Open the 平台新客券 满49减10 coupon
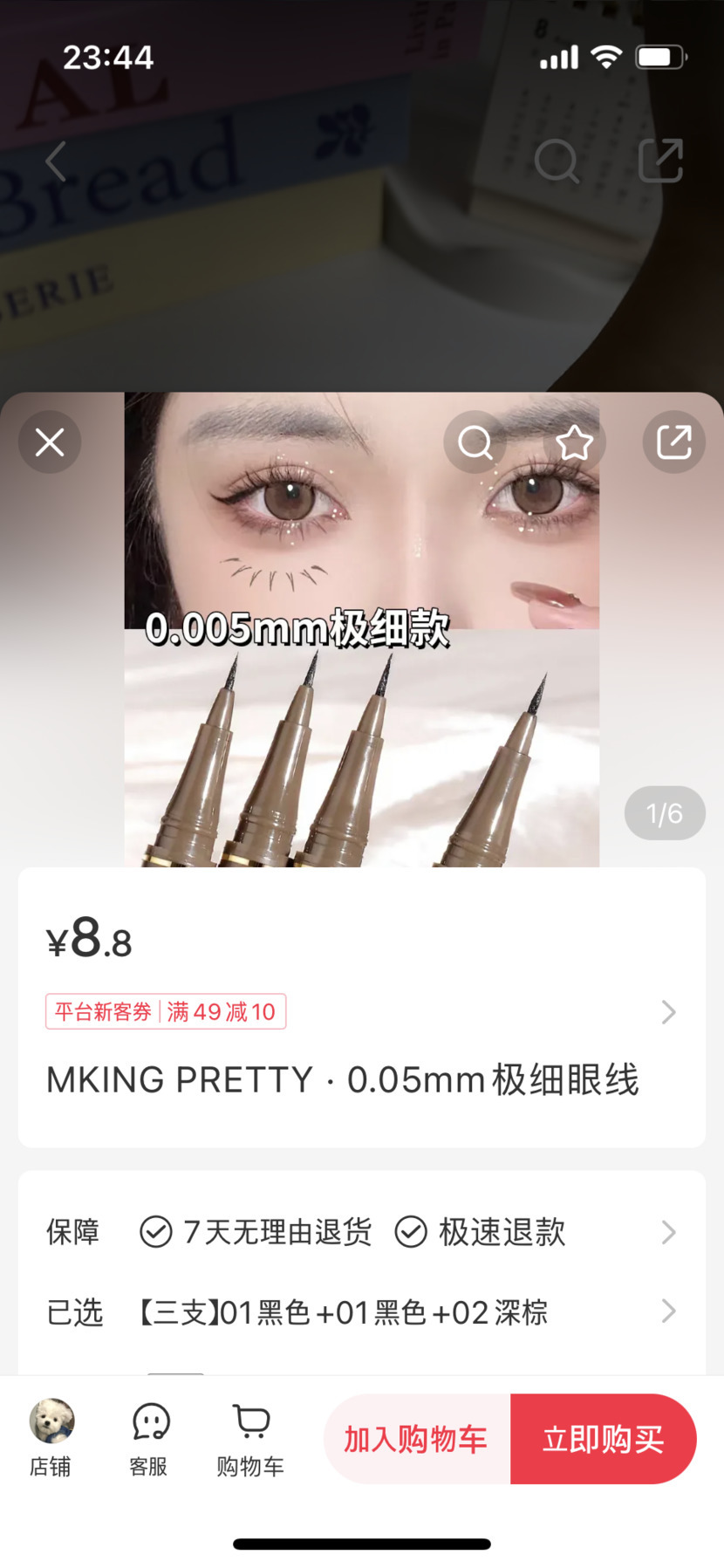 click(166, 1012)
